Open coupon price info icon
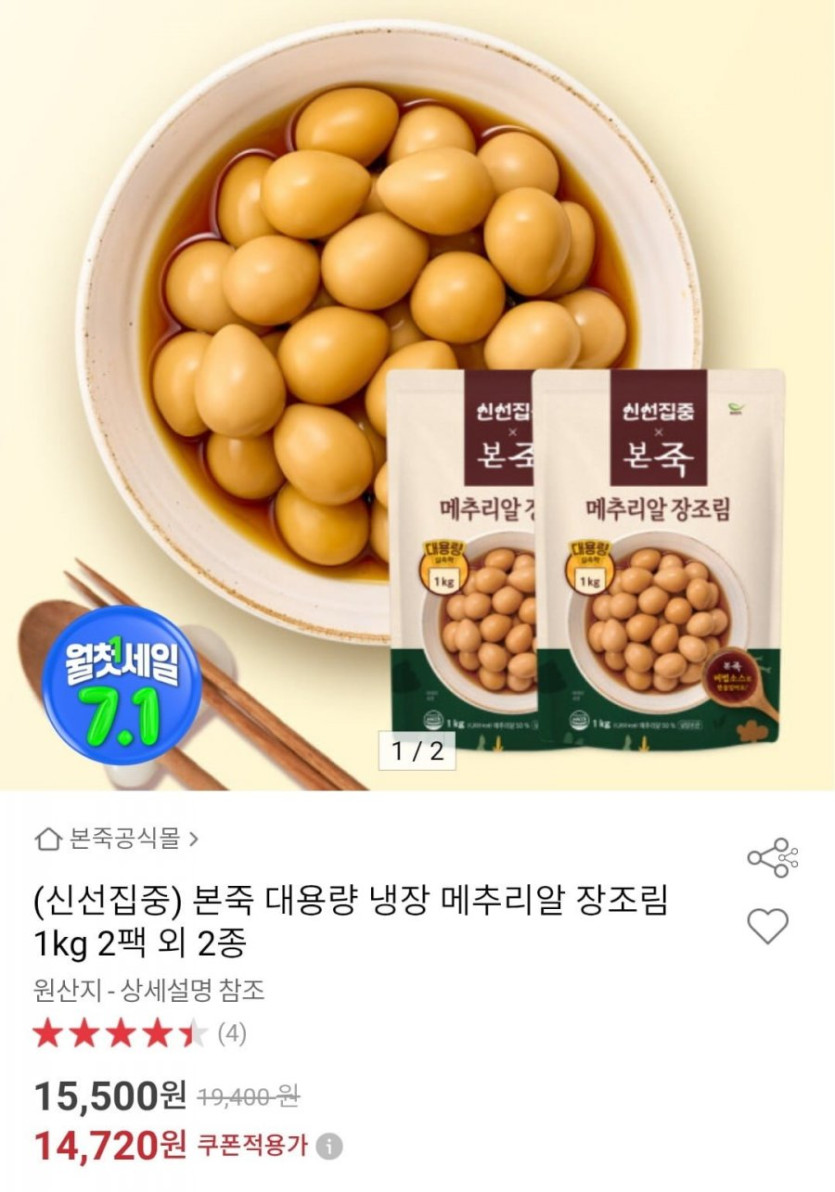This screenshot has width=835, height=1192. point(331,1146)
